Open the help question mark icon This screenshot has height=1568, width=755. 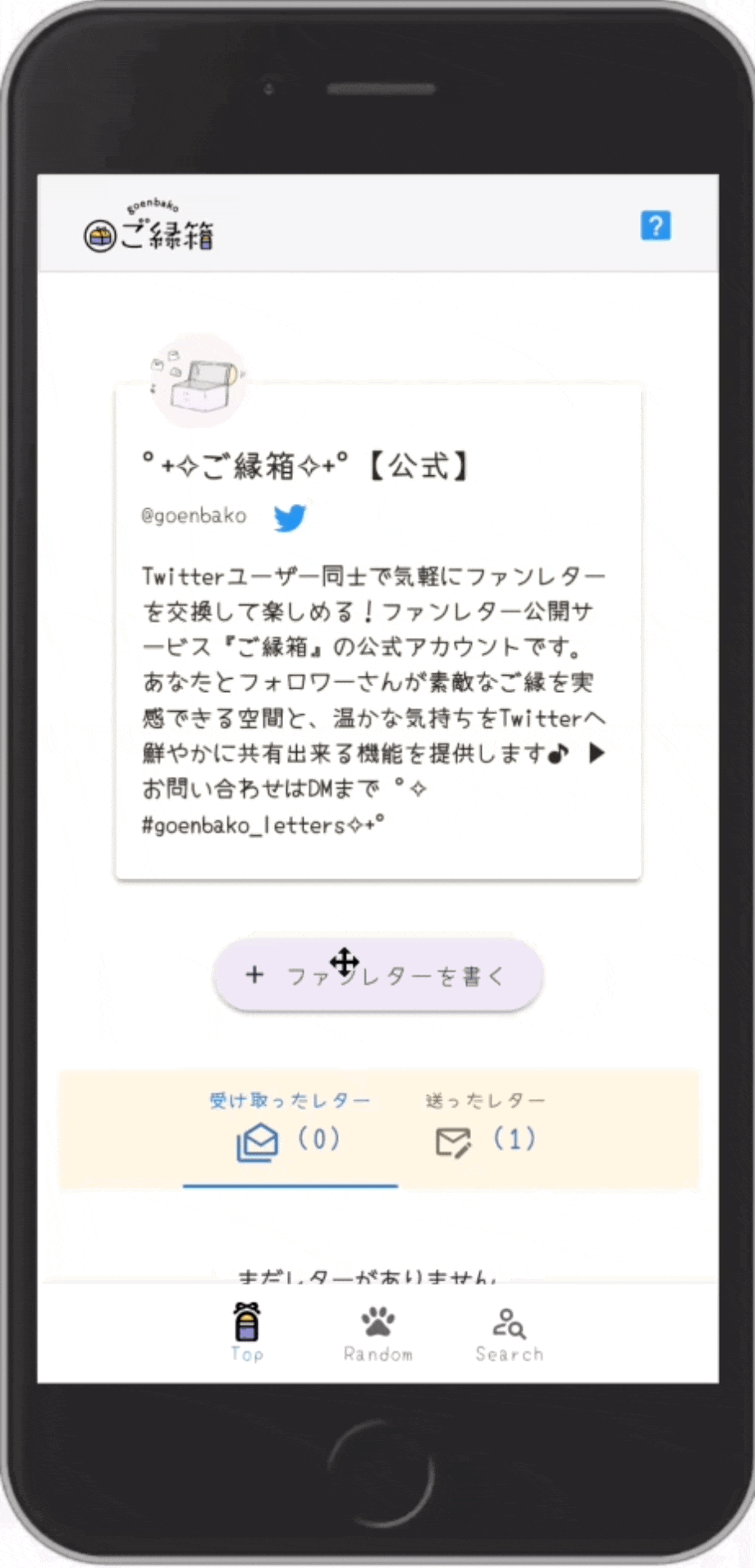pyautogui.click(x=655, y=225)
